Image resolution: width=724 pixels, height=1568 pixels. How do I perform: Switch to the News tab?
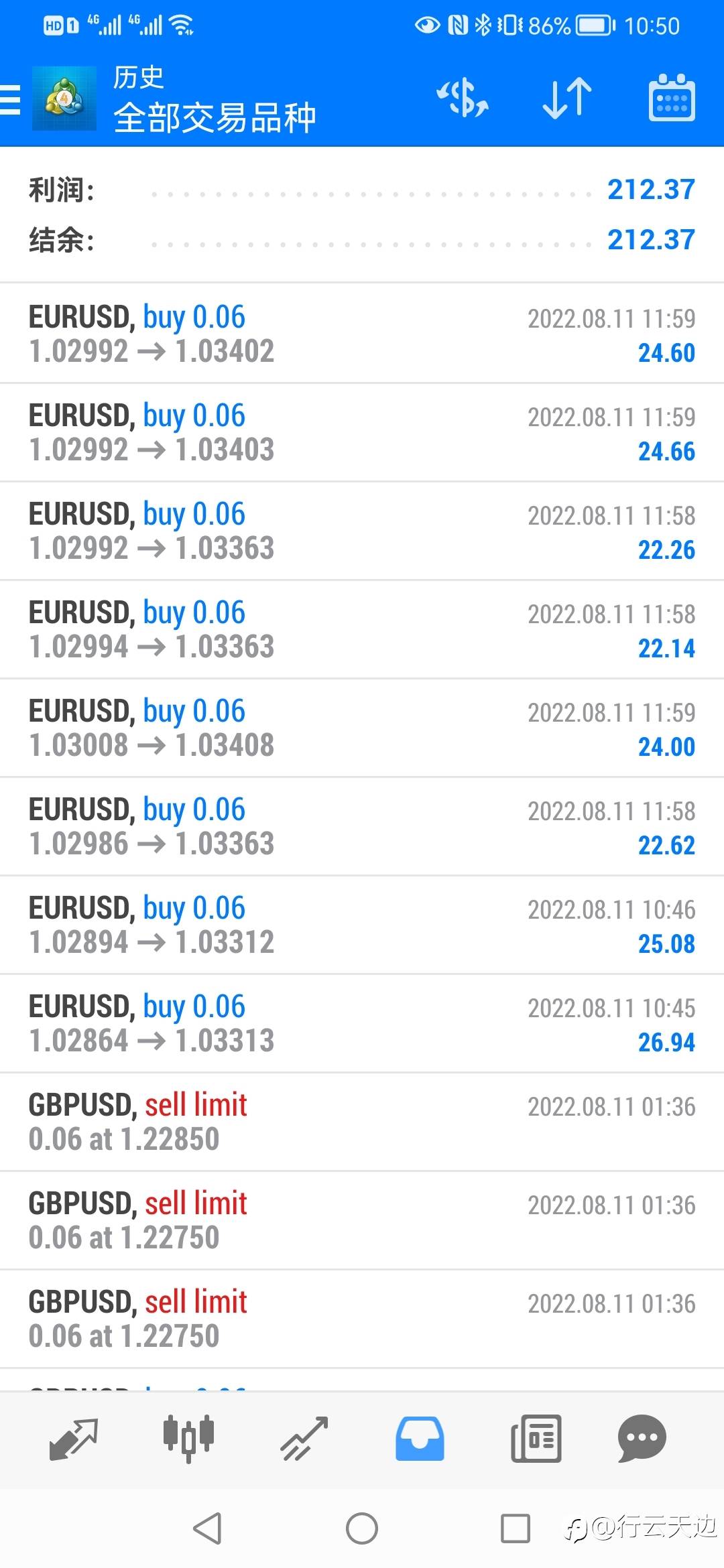click(x=536, y=1438)
